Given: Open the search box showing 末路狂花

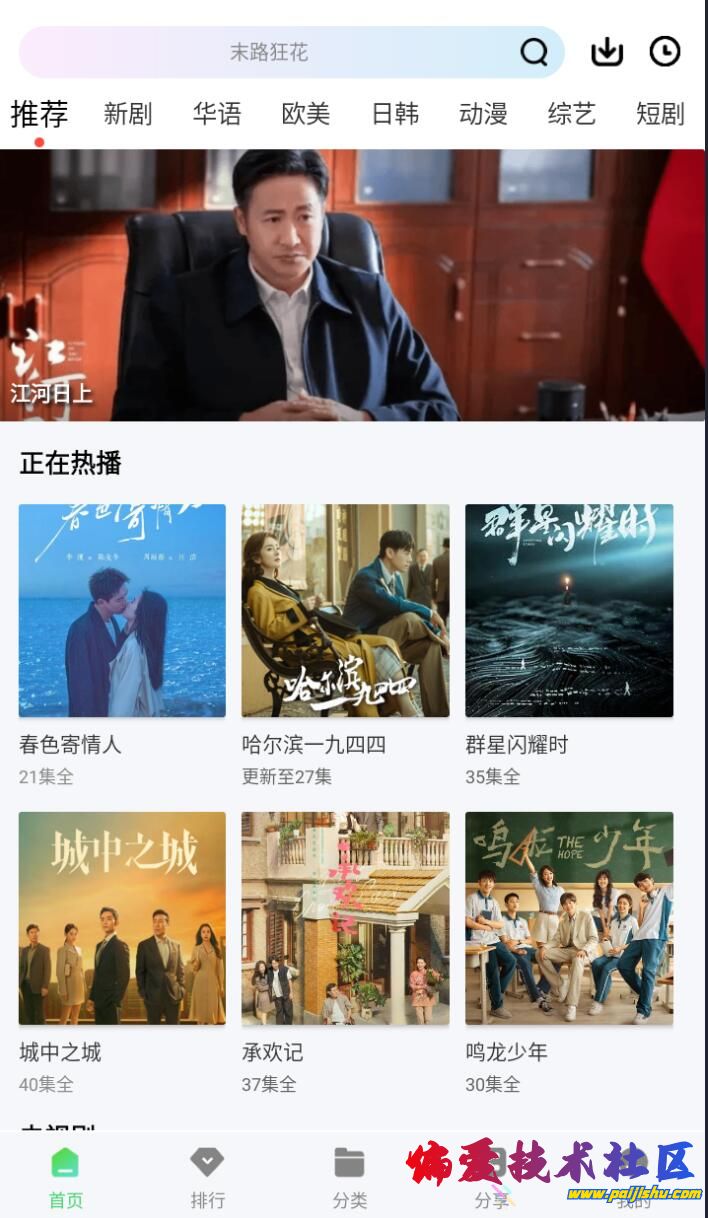Looking at the screenshot, I should pos(270,52).
